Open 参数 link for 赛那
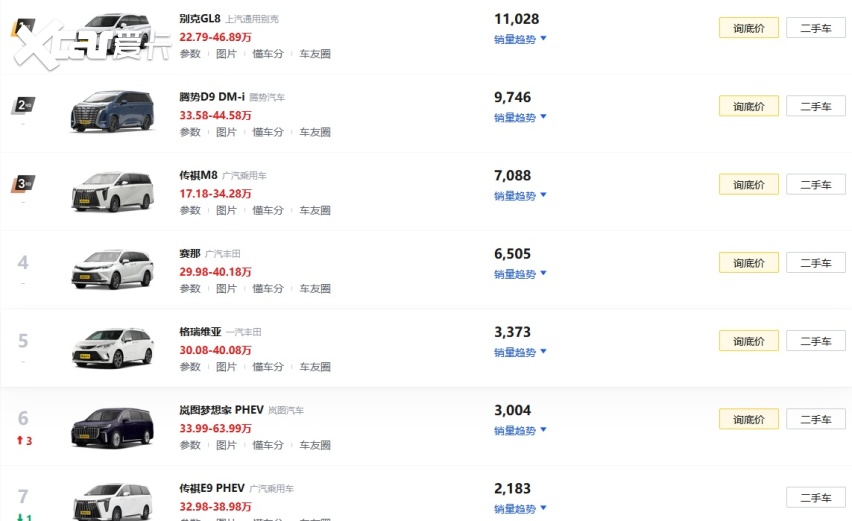852x521 pixels. click(190, 289)
